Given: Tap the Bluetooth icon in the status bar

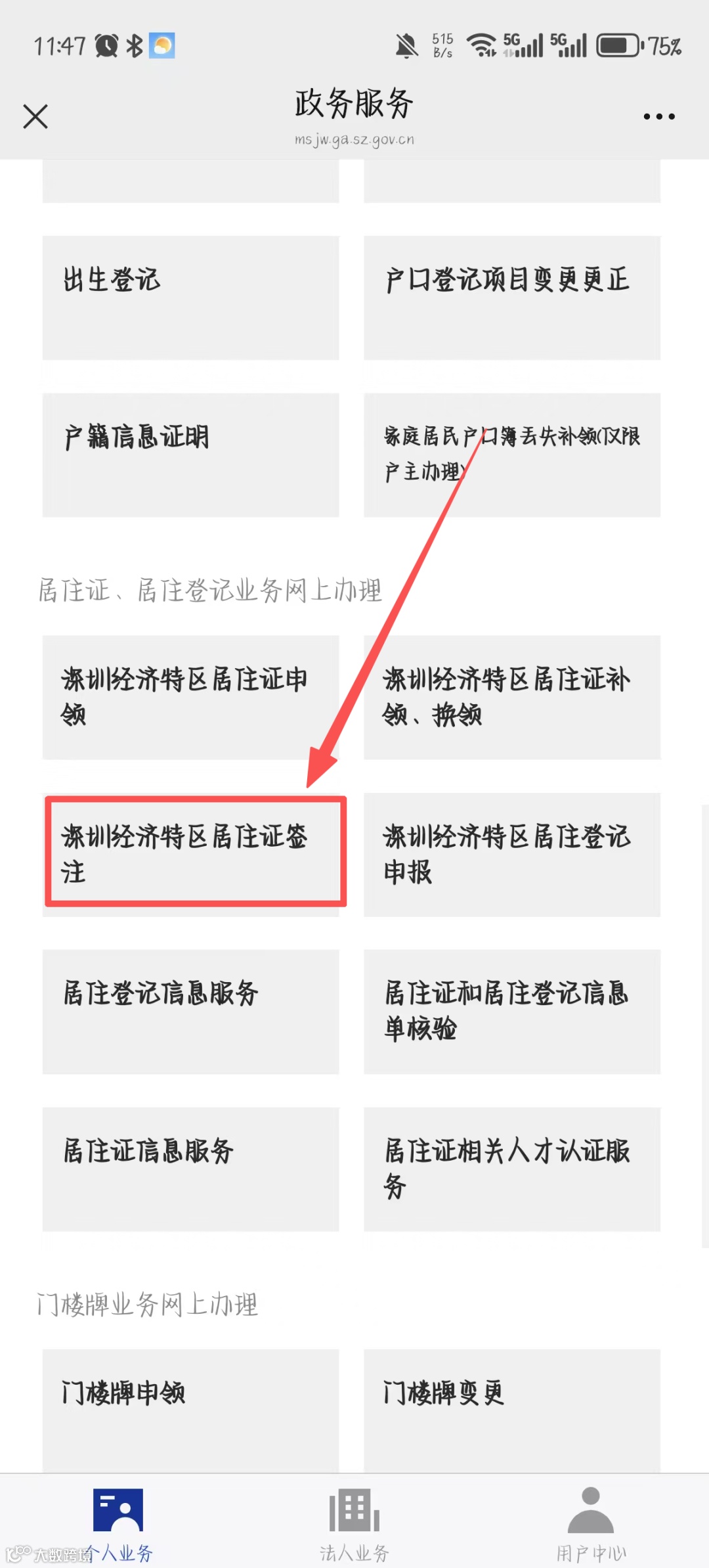Looking at the screenshot, I should 135,43.
